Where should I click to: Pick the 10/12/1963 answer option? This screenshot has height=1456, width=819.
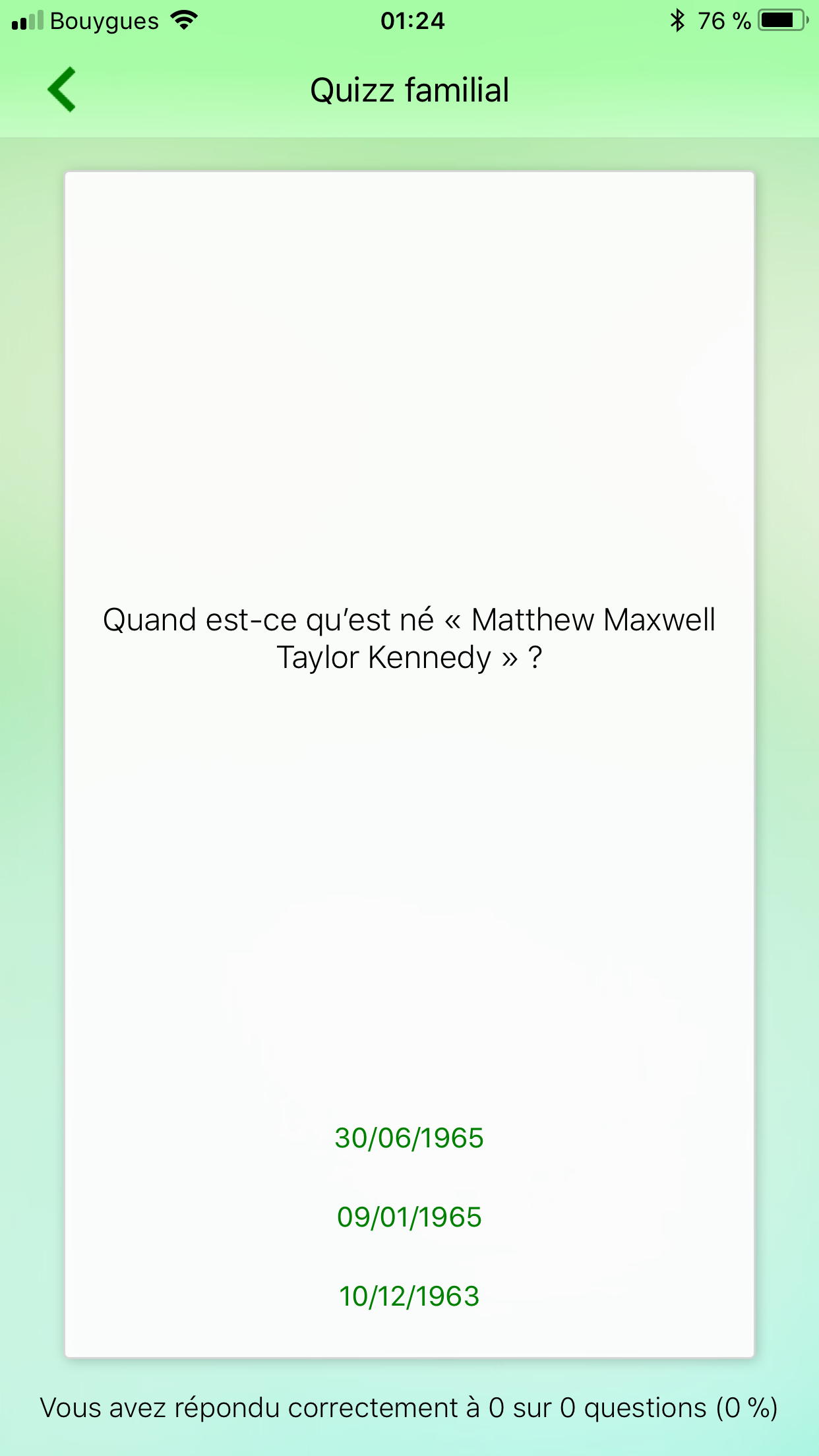pos(409,1296)
